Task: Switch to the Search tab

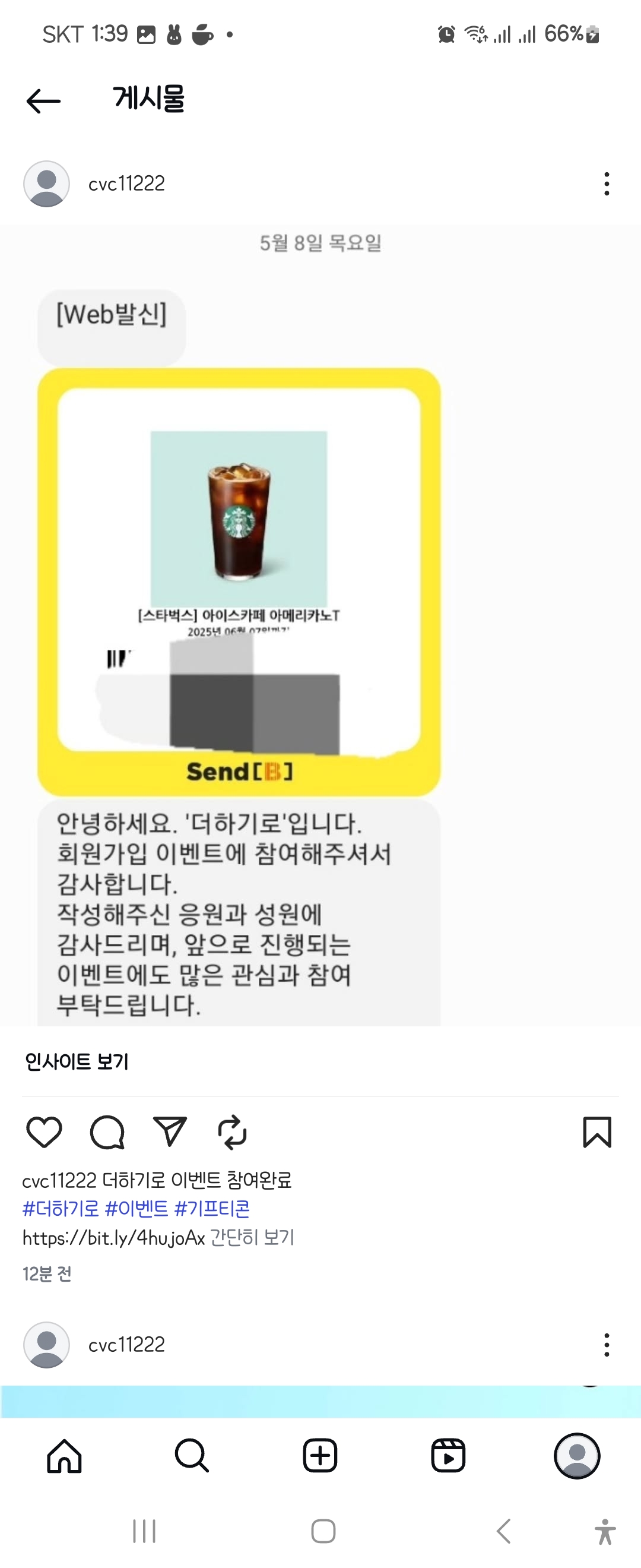Action: [x=192, y=1455]
